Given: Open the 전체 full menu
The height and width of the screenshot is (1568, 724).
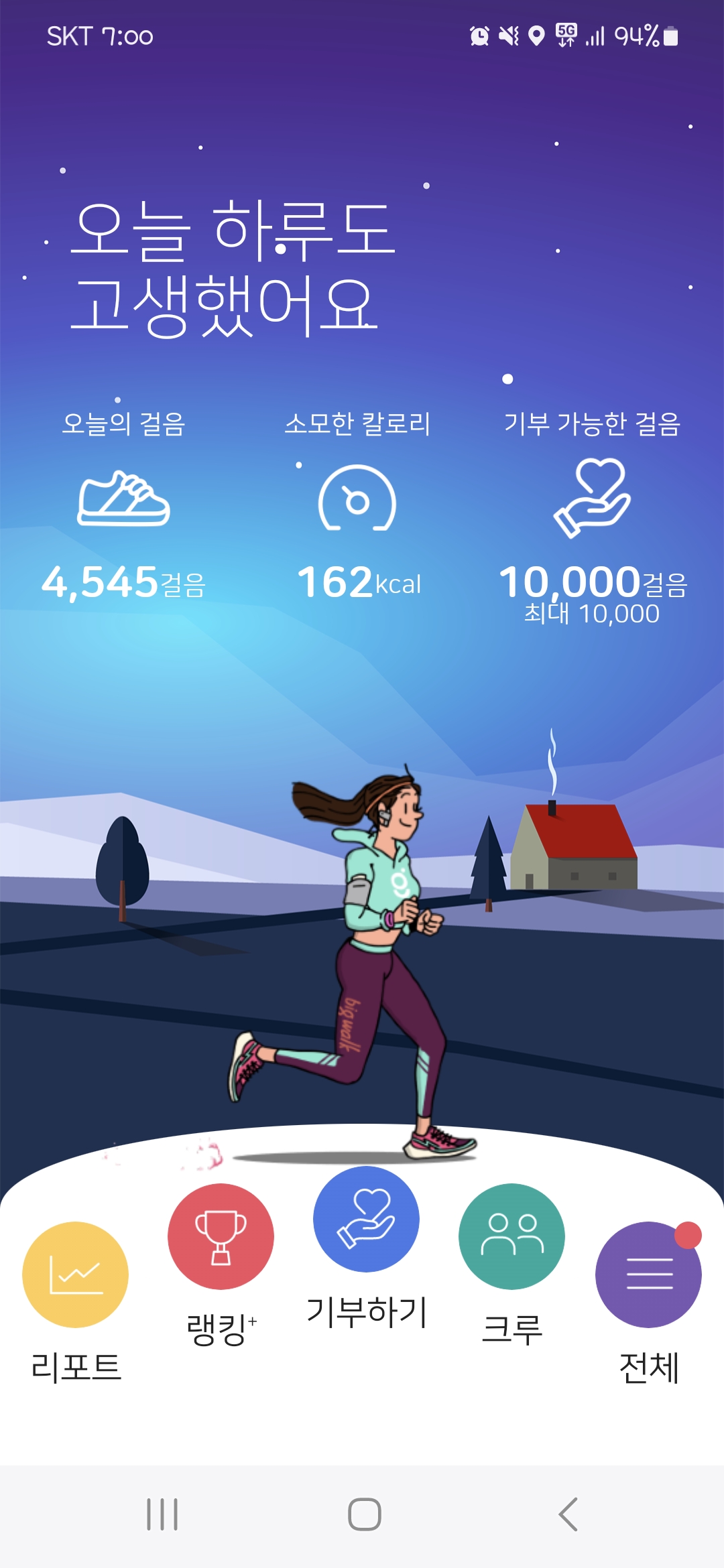Looking at the screenshot, I should [x=648, y=1274].
